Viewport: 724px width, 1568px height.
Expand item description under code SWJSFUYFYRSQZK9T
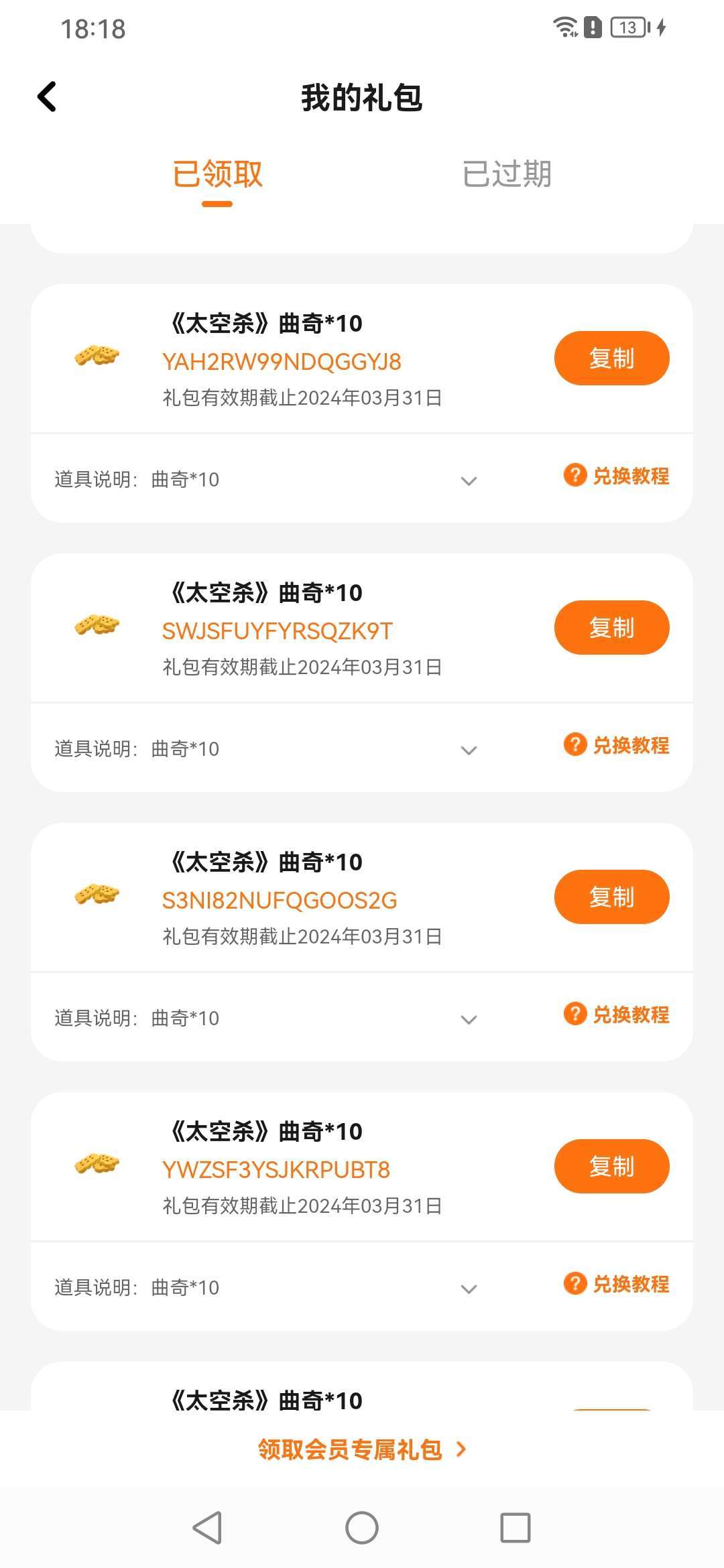click(x=469, y=750)
